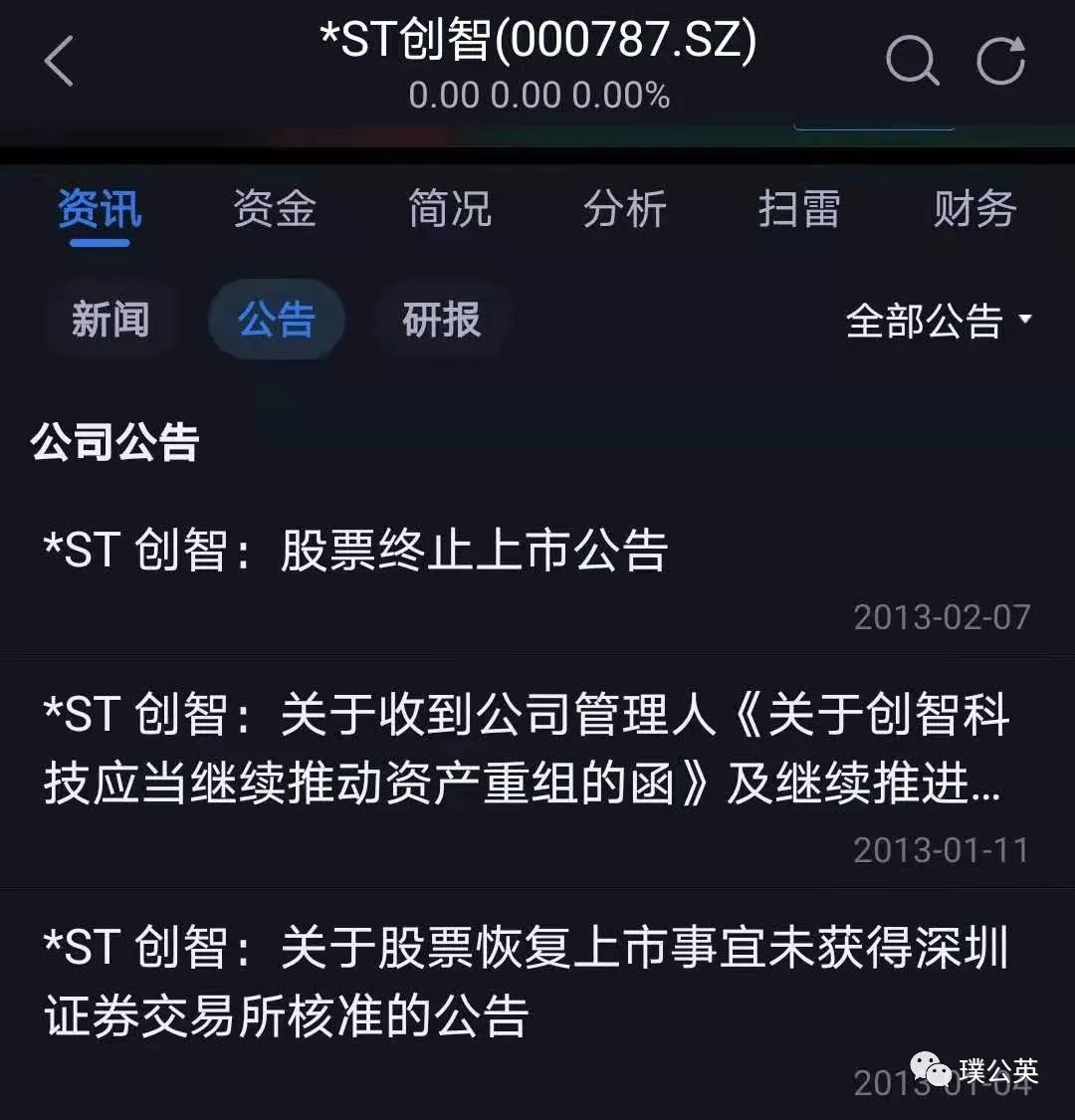The height and width of the screenshot is (1120, 1075).
Task: Tap the search icon
Action: pos(912,60)
